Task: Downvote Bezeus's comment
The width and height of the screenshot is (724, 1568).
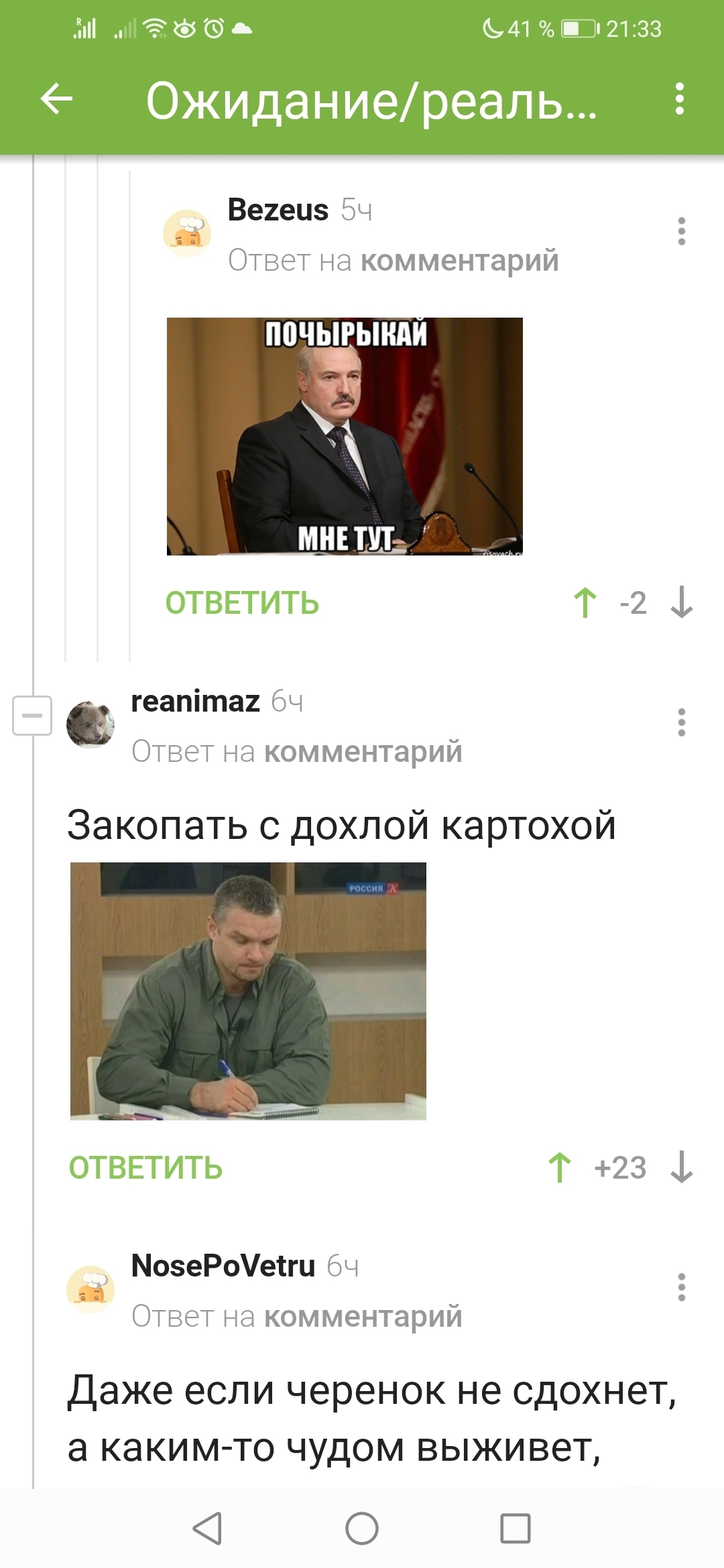Action: point(681,602)
